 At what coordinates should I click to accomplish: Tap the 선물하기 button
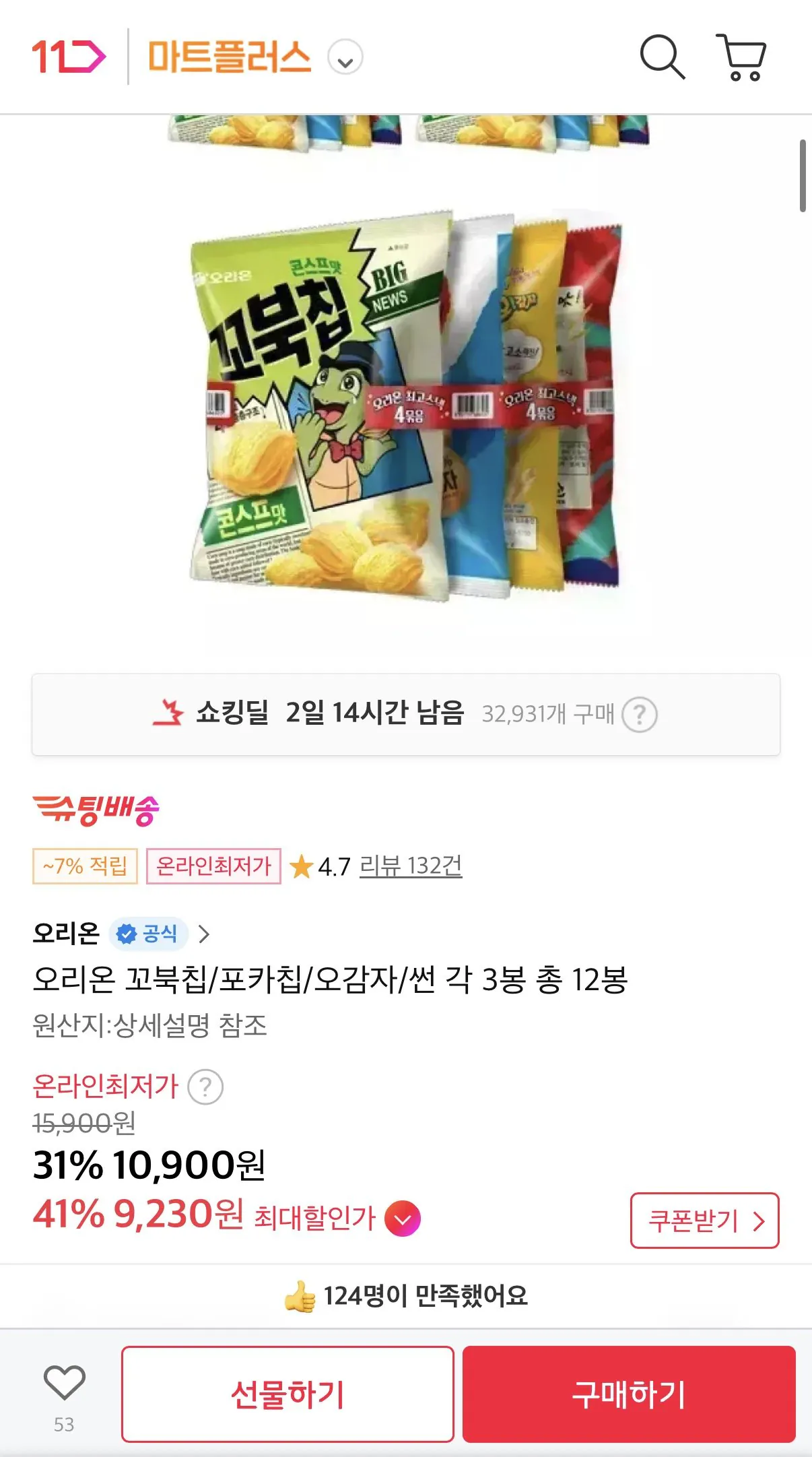287,1394
